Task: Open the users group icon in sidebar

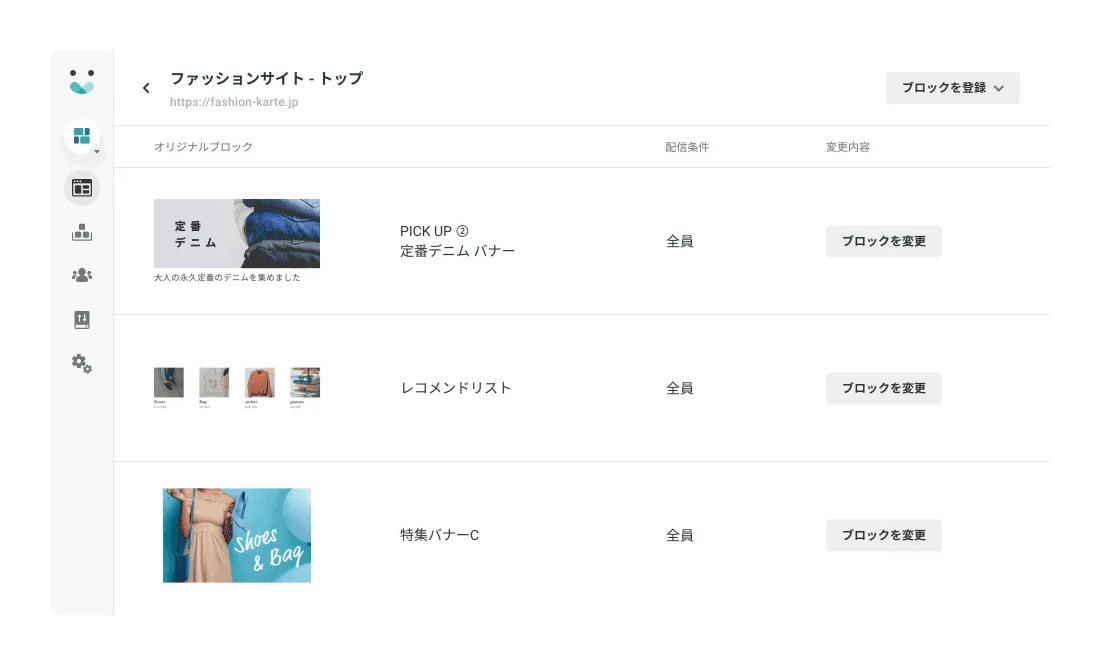Action: pos(82,275)
